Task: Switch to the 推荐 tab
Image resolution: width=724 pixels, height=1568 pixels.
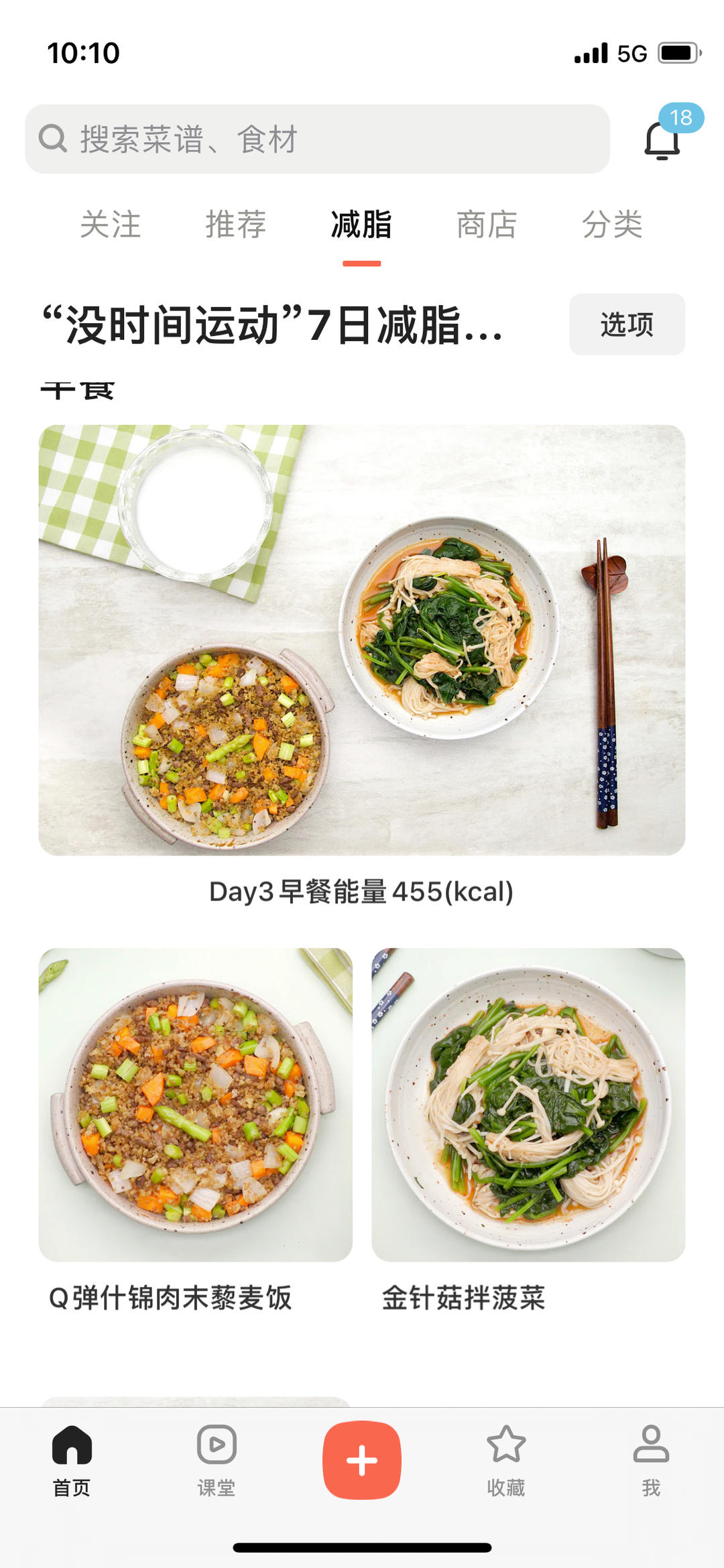Action: pos(236,224)
